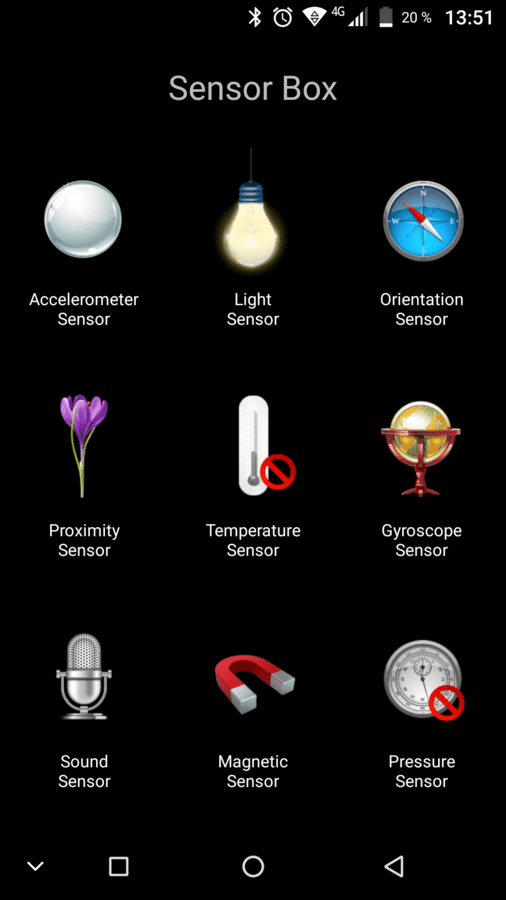The image size is (506, 900).
Task: Hide the navigation bar with the chevron
Action: click(x=36, y=866)
